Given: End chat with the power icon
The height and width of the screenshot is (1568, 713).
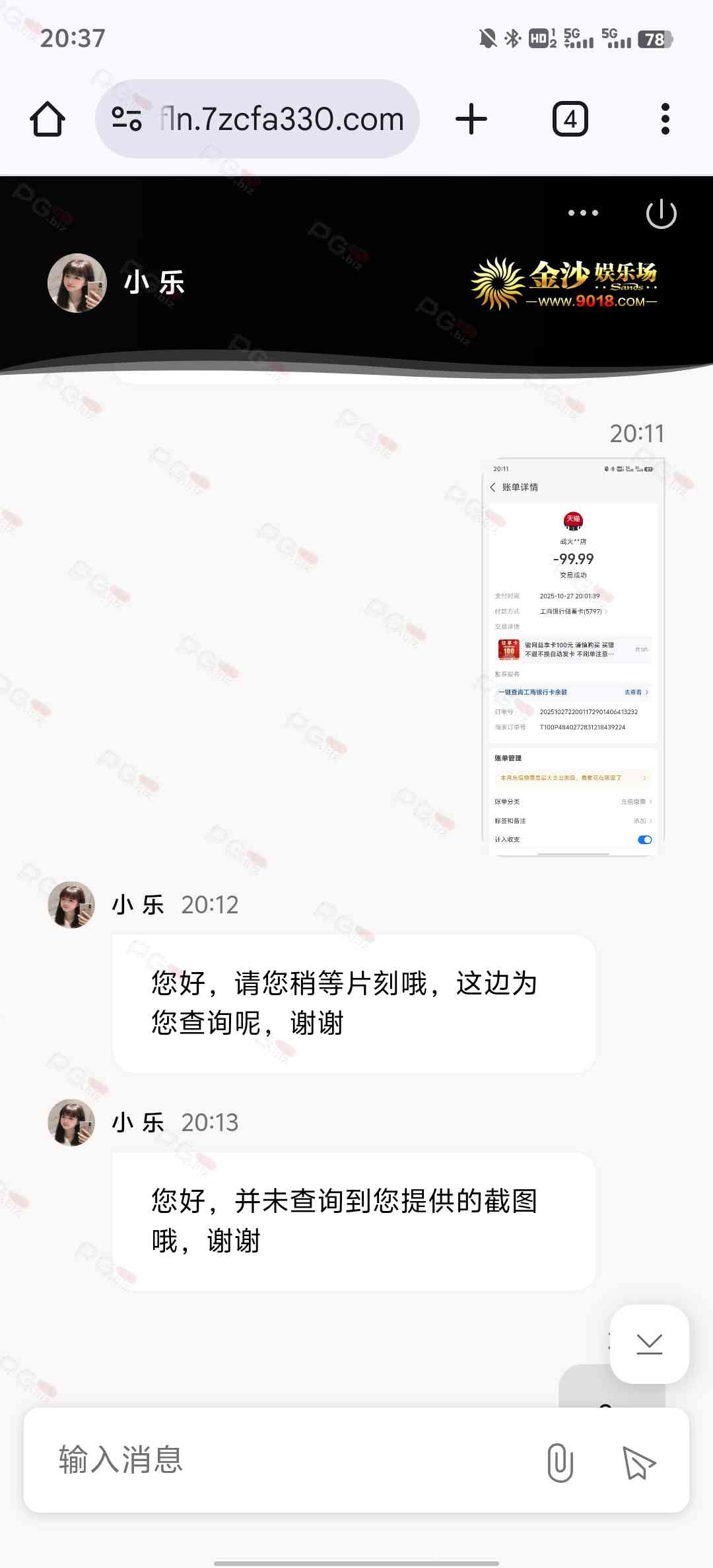Looking at the screenshot, I should [661, 214].
